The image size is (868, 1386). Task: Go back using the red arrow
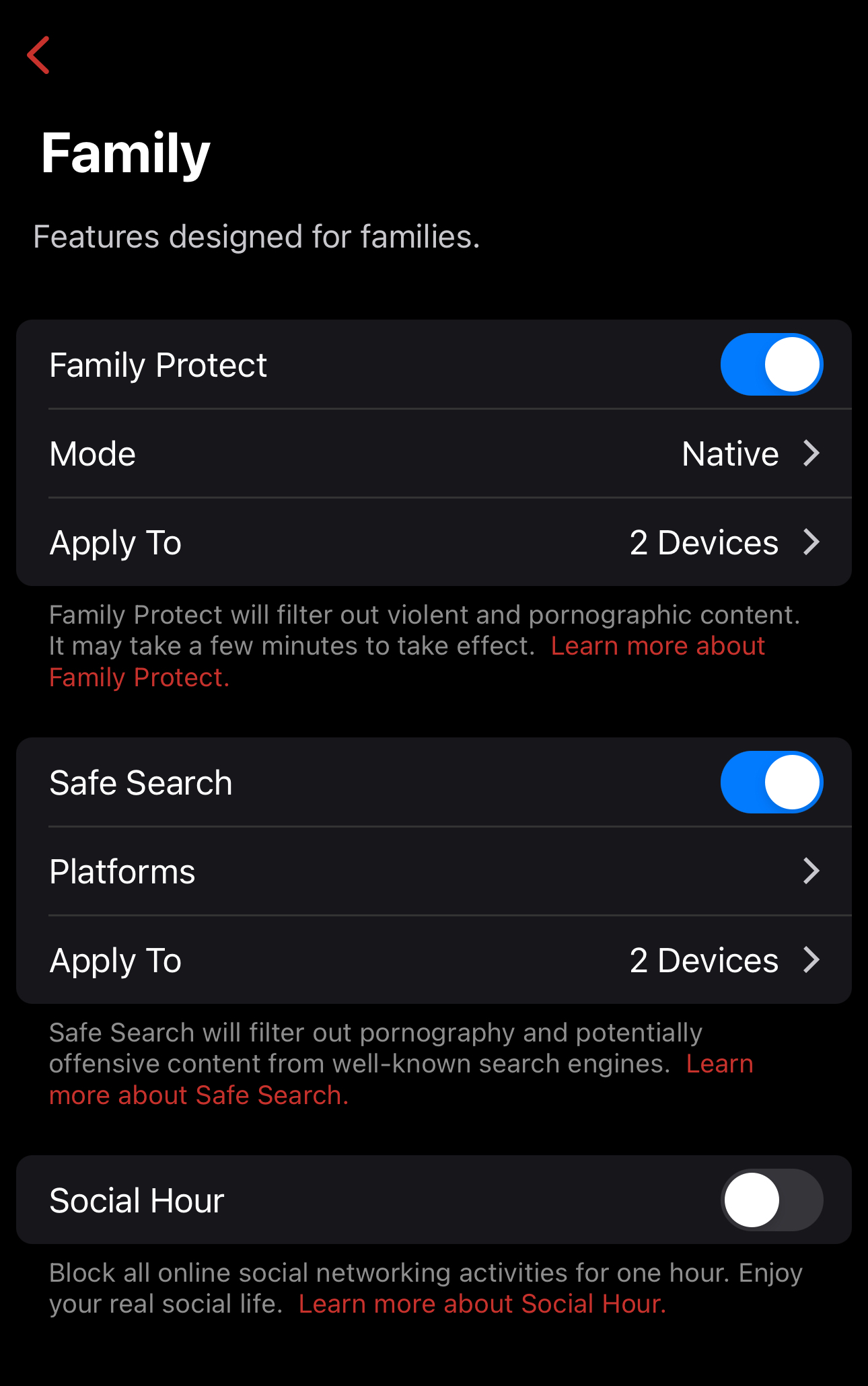(x=39, y=55)
